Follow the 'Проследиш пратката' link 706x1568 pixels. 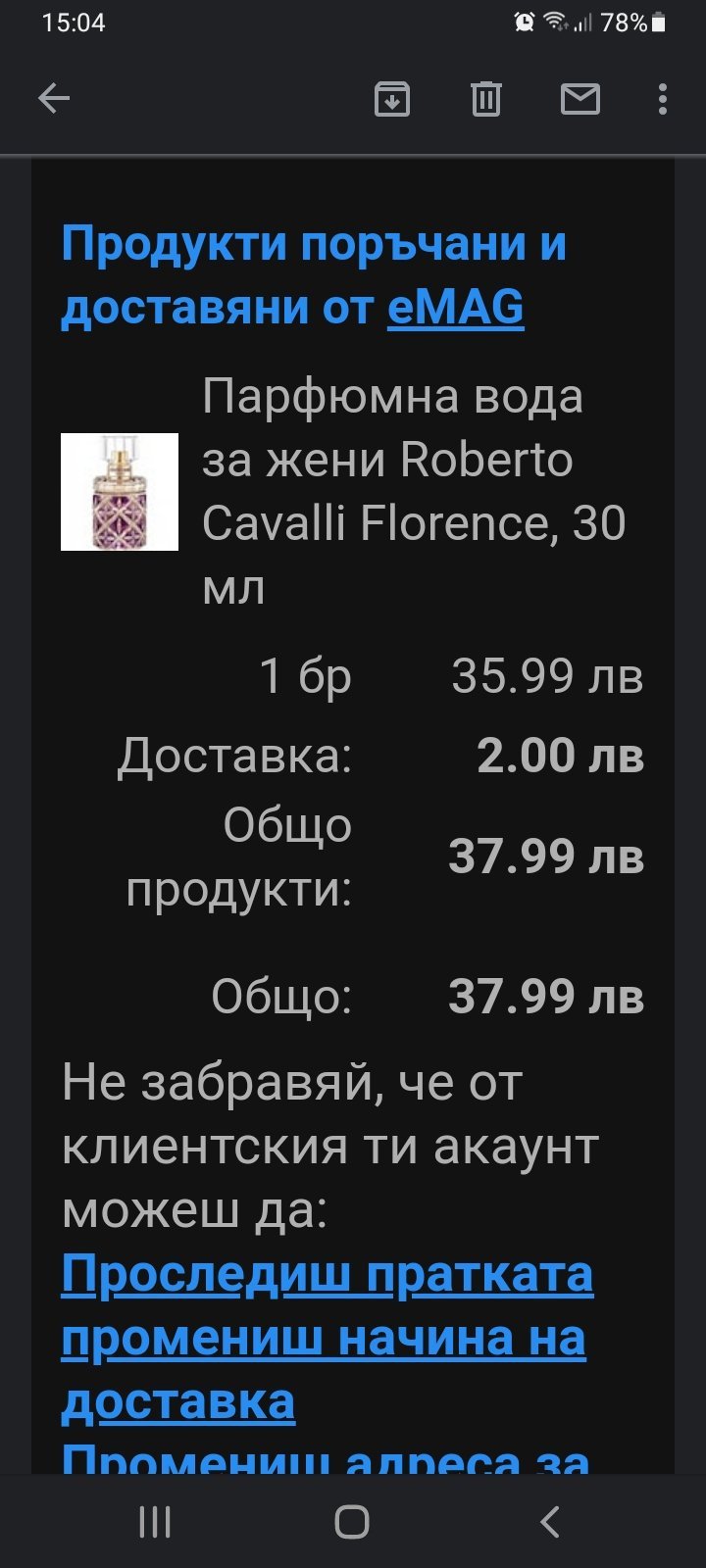click(x=327, y=1274)
